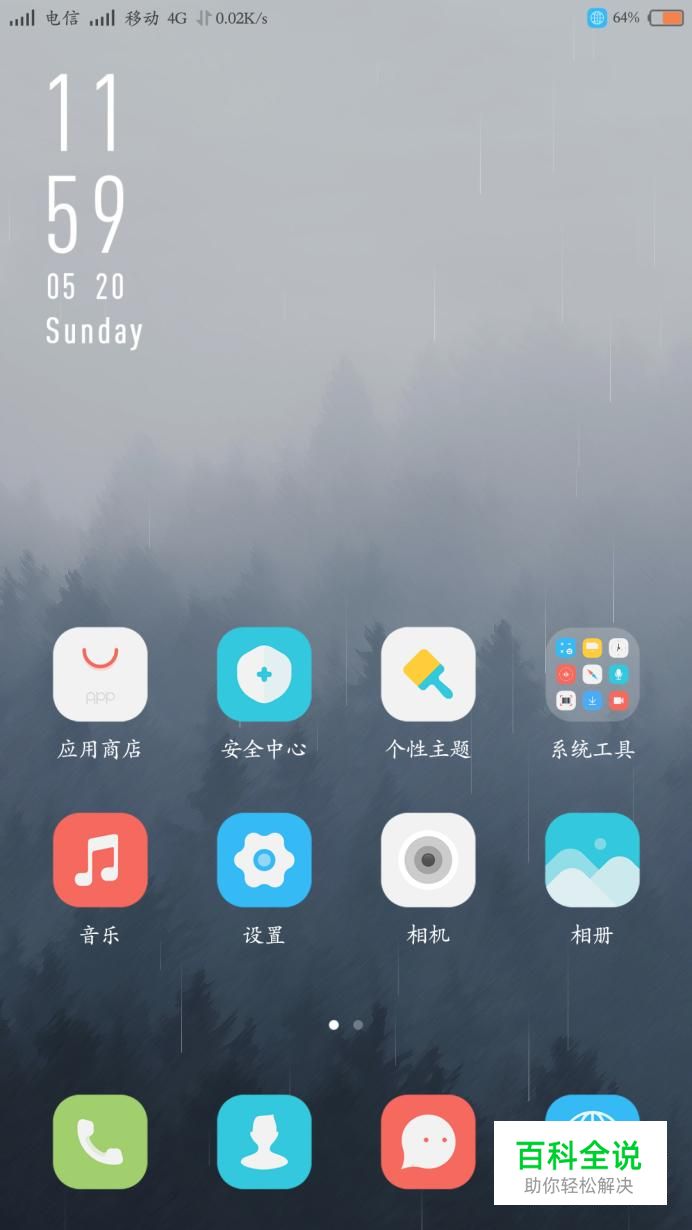The width and height of the screenshot is (692, 1230).
Task: Open 个性主题 themes app
Action: (428, 674)
